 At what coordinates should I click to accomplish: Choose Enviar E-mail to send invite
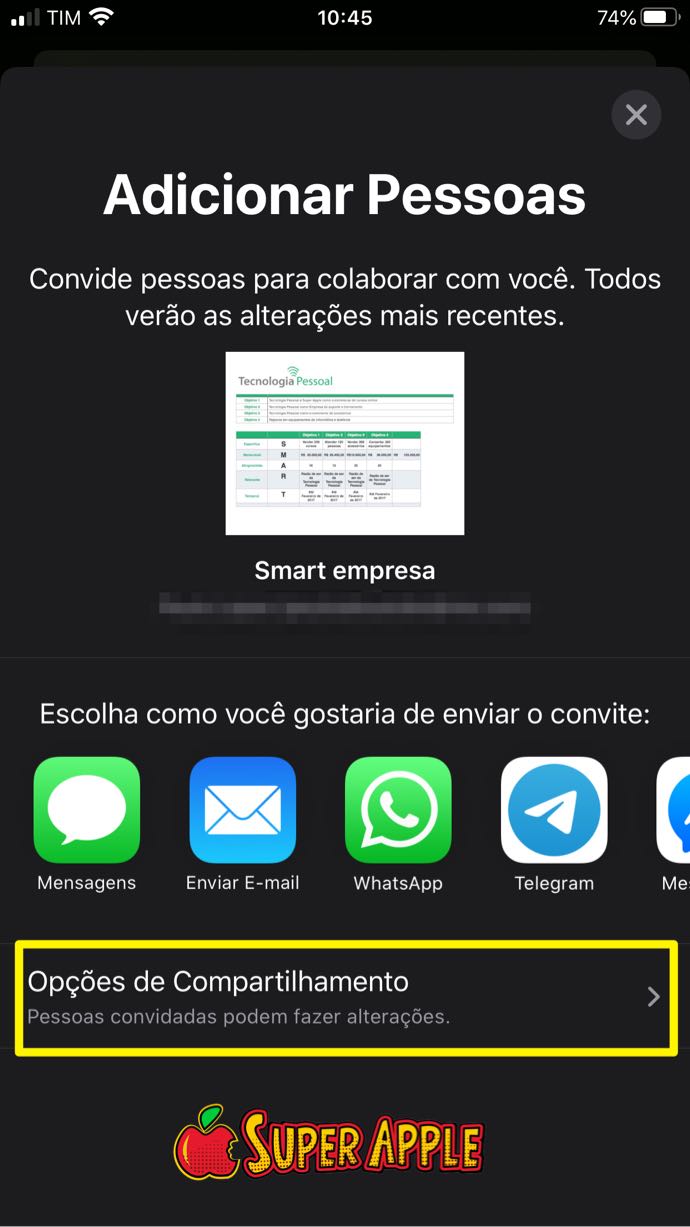tap(243, 810)
